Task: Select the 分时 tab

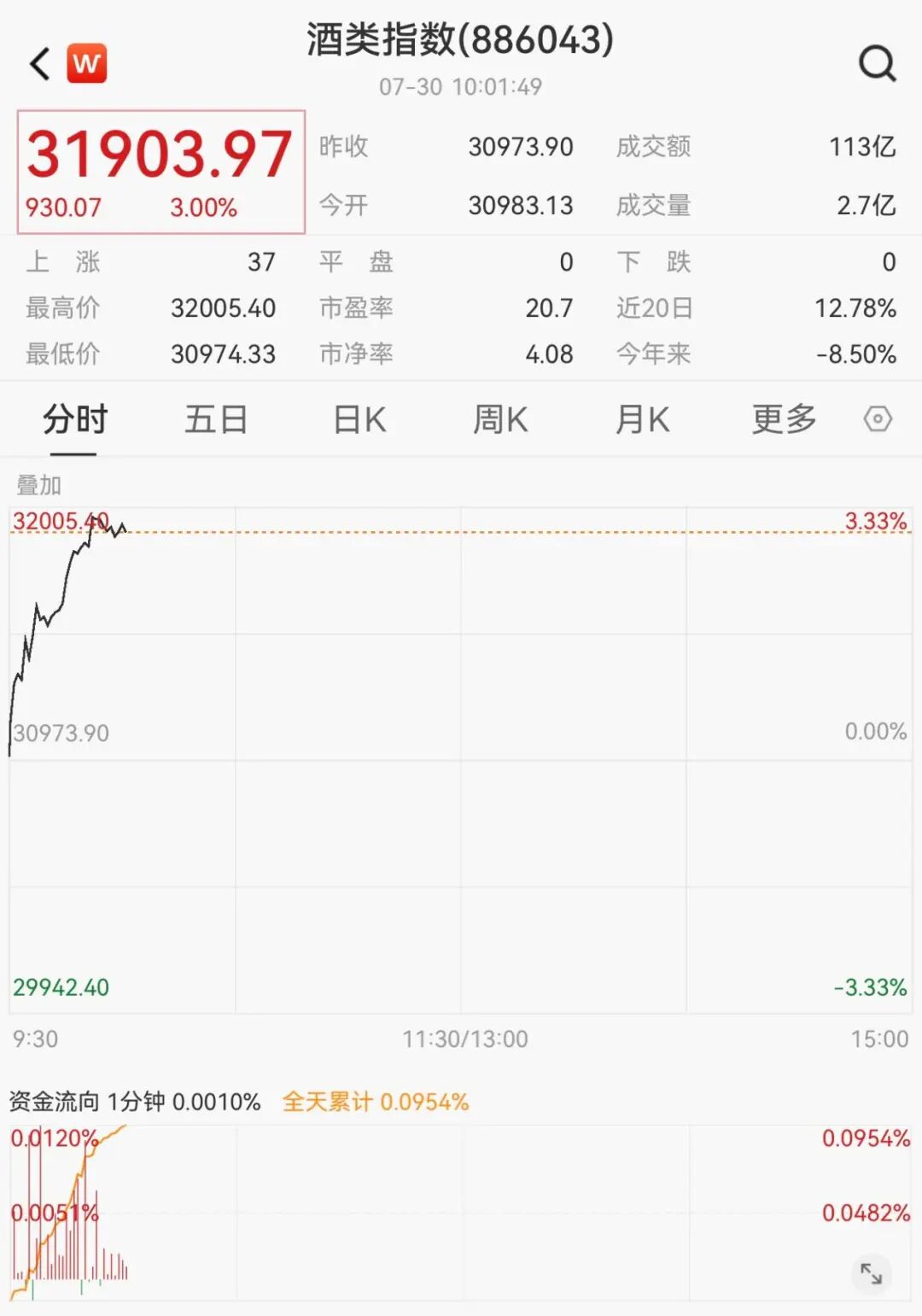Action: (75, 419)
